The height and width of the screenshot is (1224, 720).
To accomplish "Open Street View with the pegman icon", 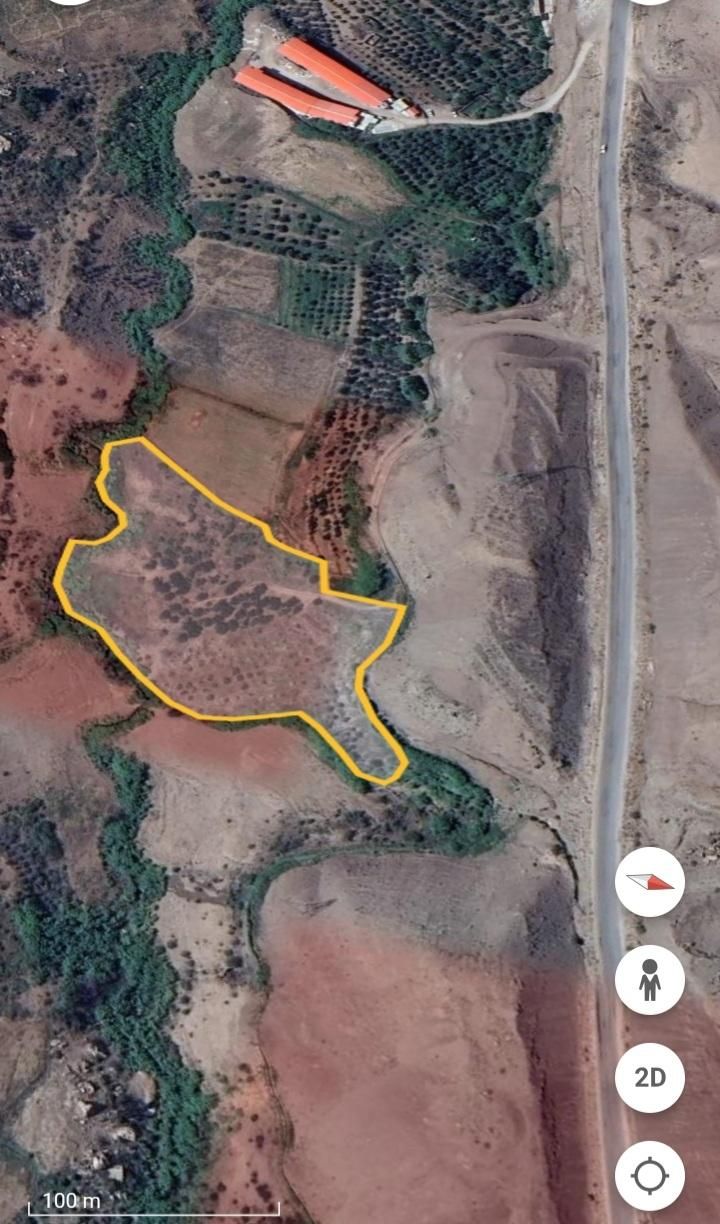I will point(650,980).
